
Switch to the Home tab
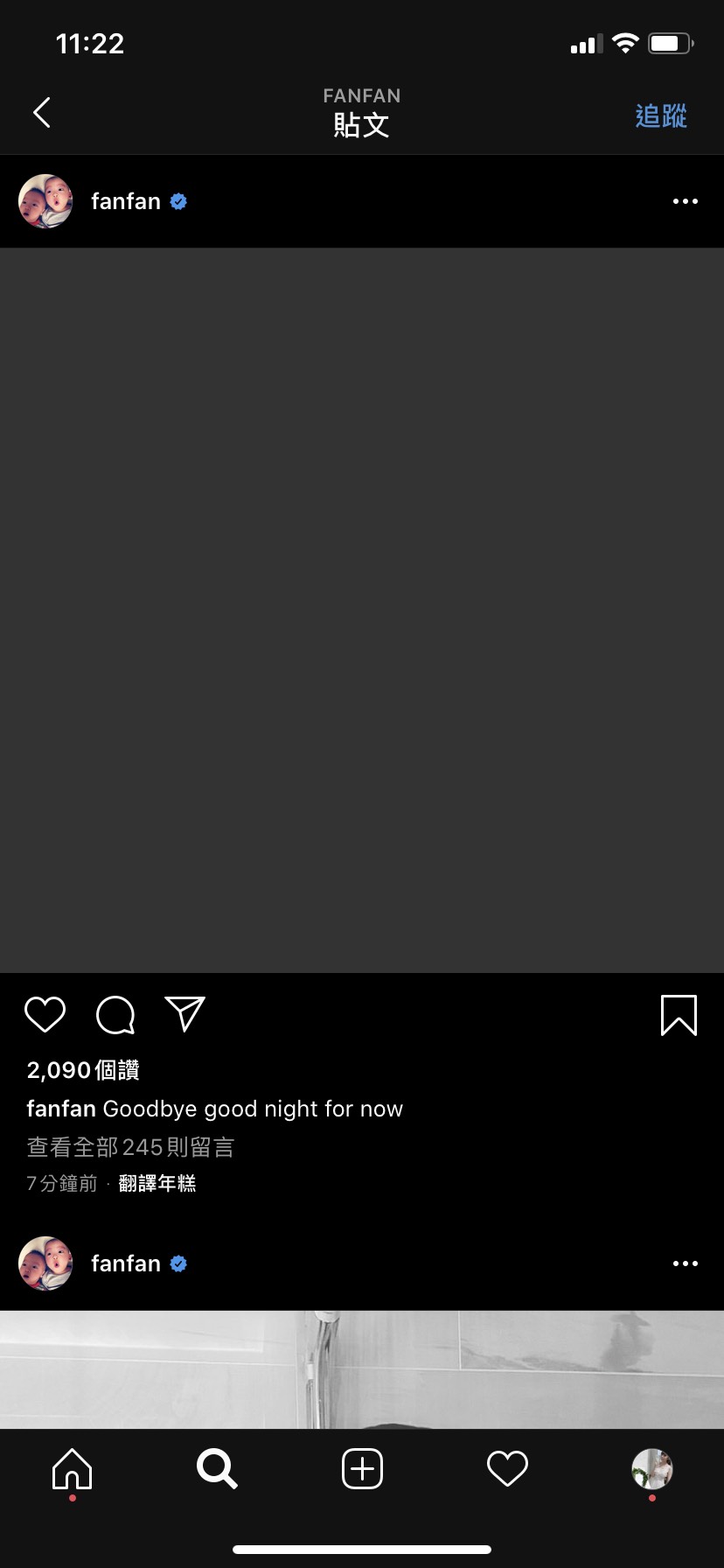click(73, 1469)
